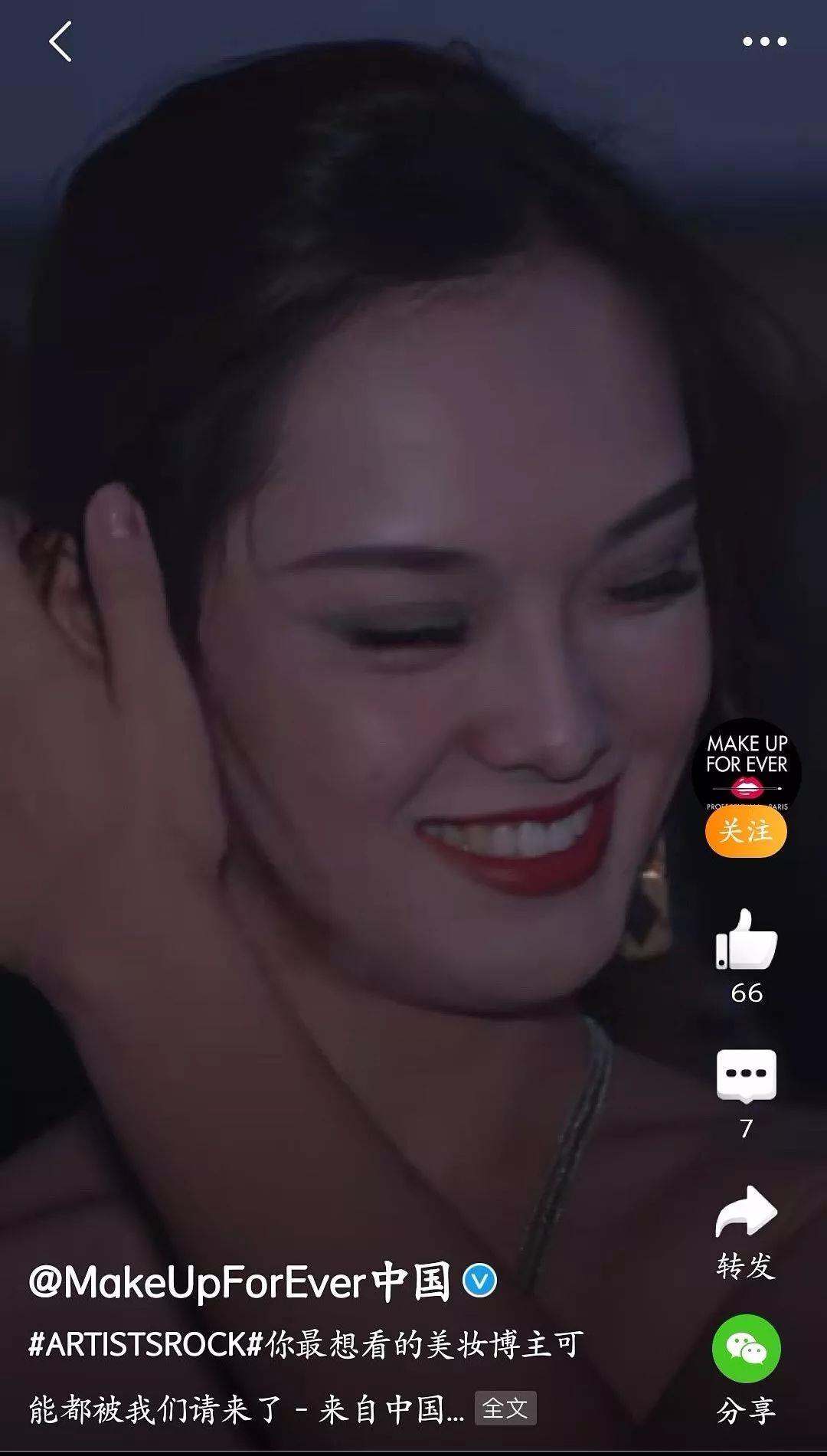
Task: Open @MakeUpForEver中国 account name
Action: 239,1282
